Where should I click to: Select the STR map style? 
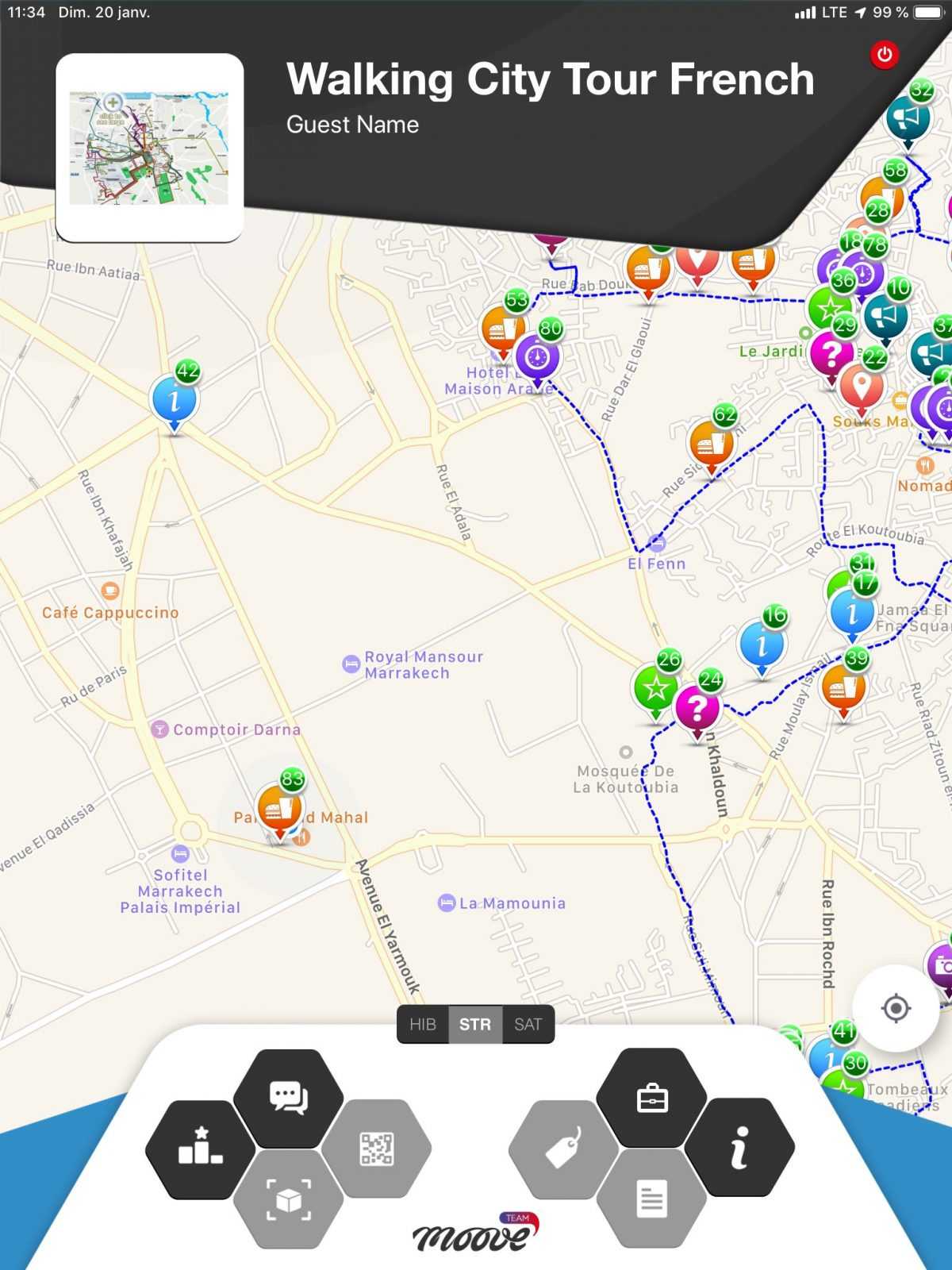(474, 1024)
